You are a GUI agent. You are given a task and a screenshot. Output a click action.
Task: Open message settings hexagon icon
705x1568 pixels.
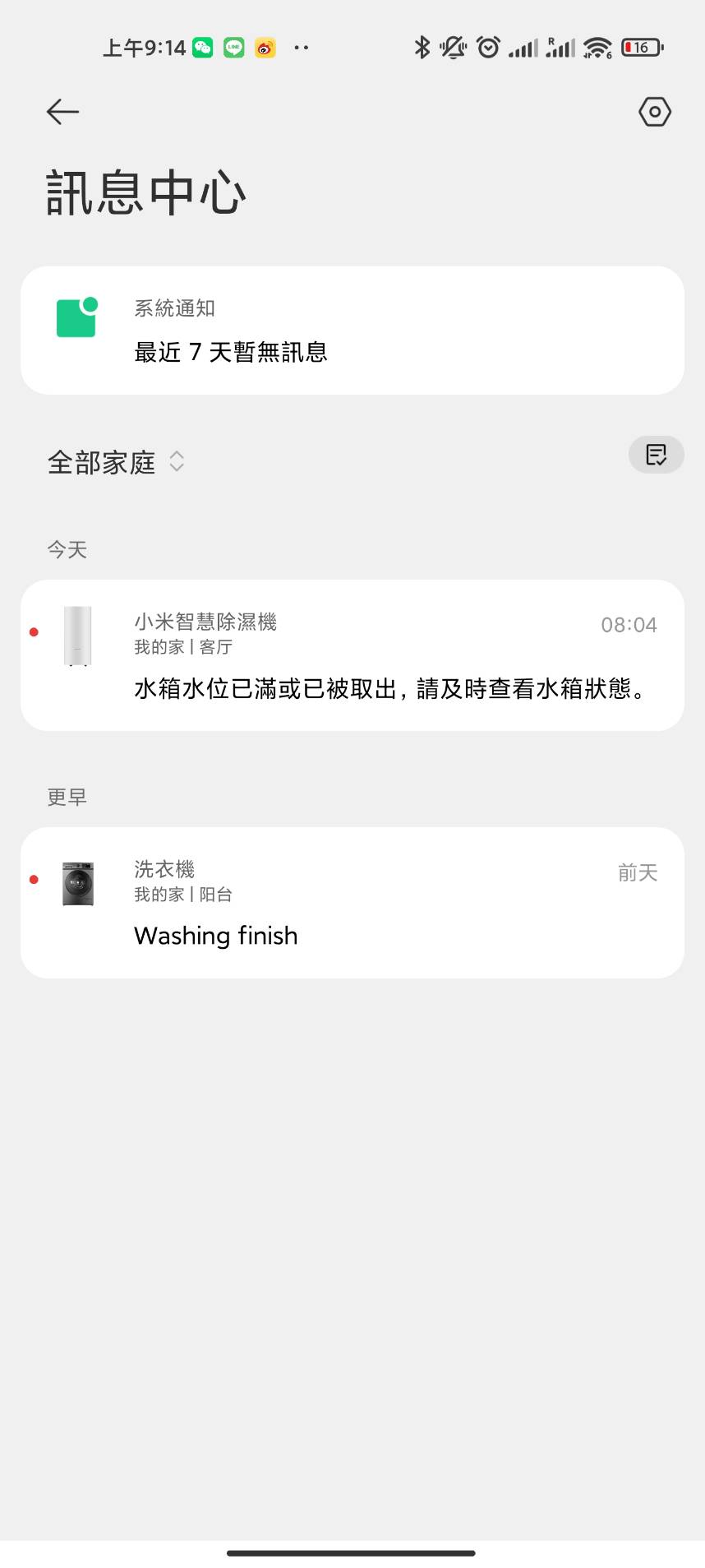point(654,112)
